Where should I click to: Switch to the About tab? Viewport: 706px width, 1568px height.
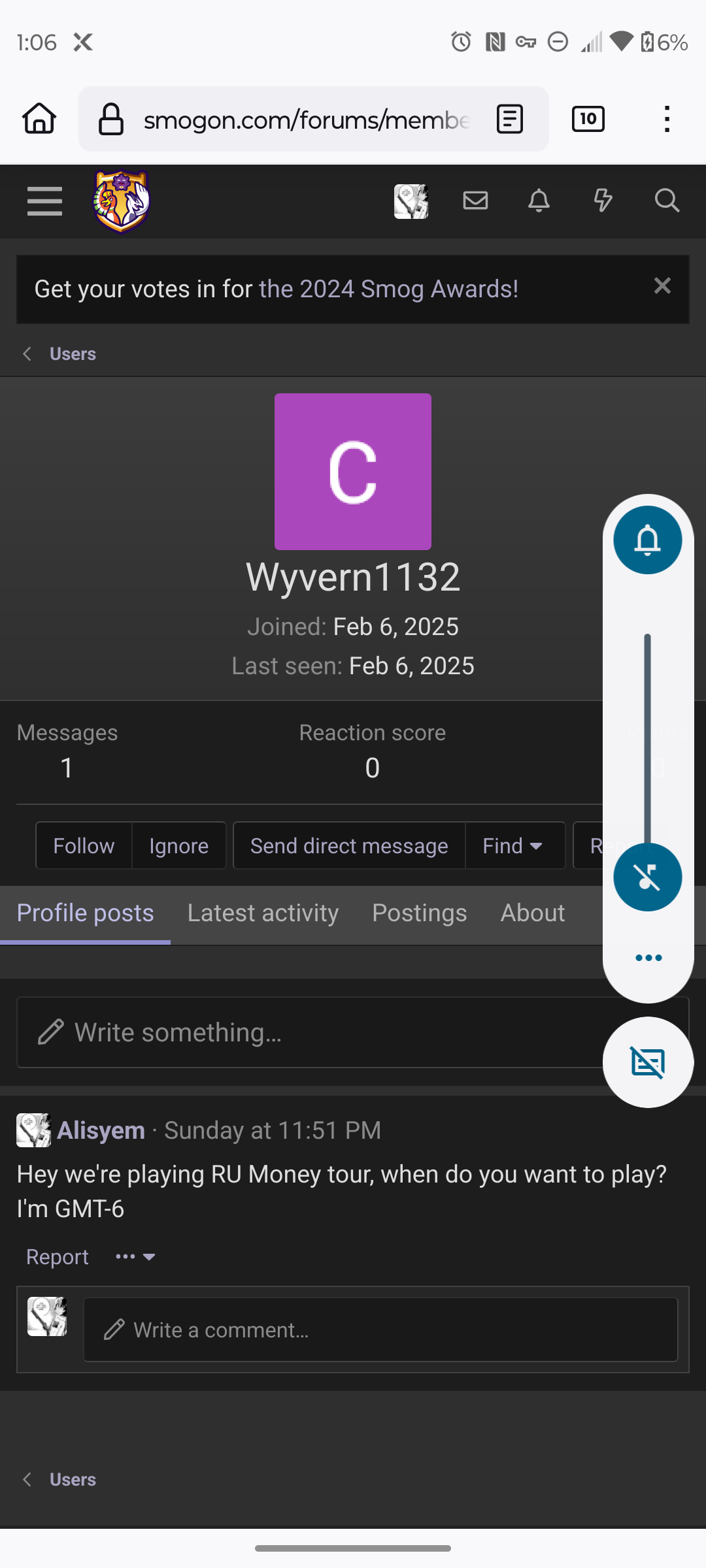click(532, 913)
